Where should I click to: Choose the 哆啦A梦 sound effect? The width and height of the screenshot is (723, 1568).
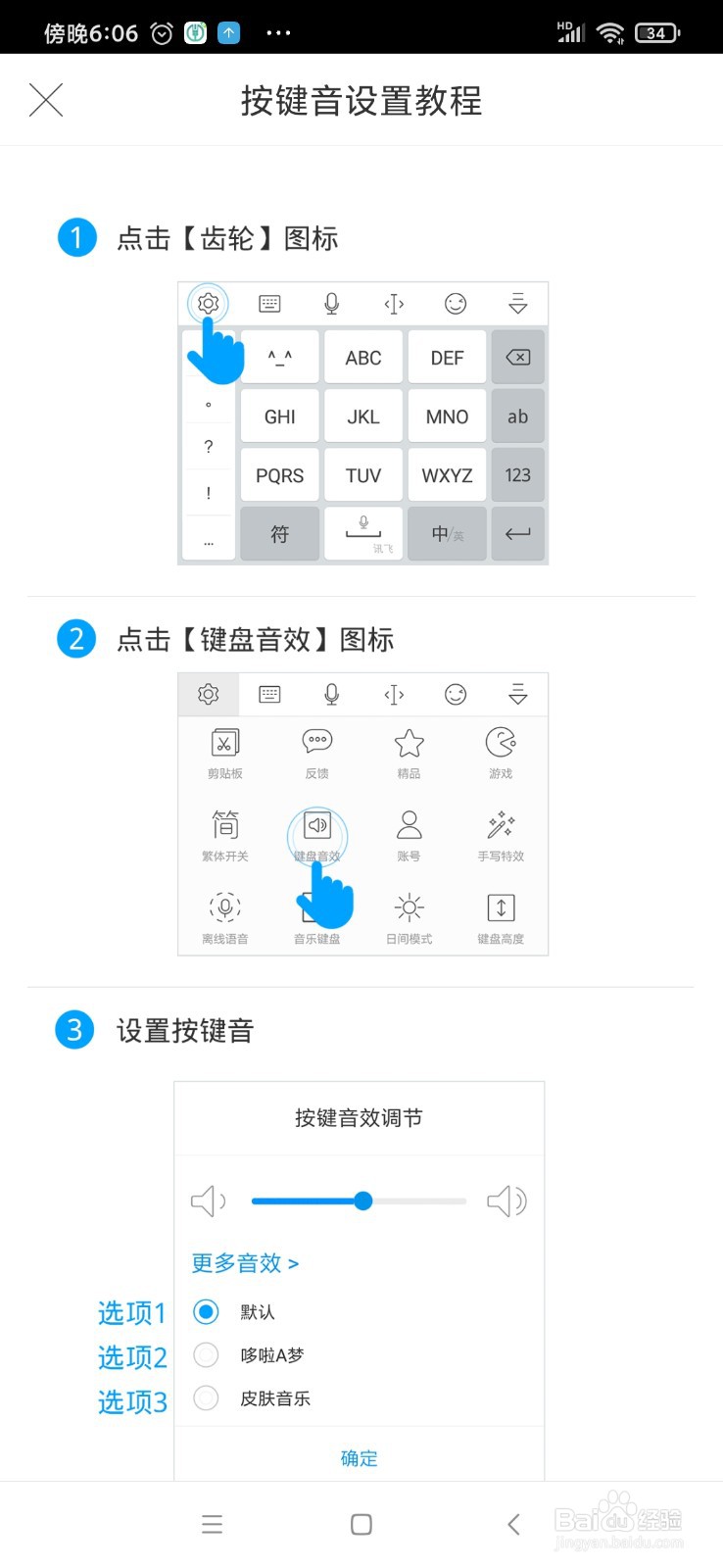206,1355
